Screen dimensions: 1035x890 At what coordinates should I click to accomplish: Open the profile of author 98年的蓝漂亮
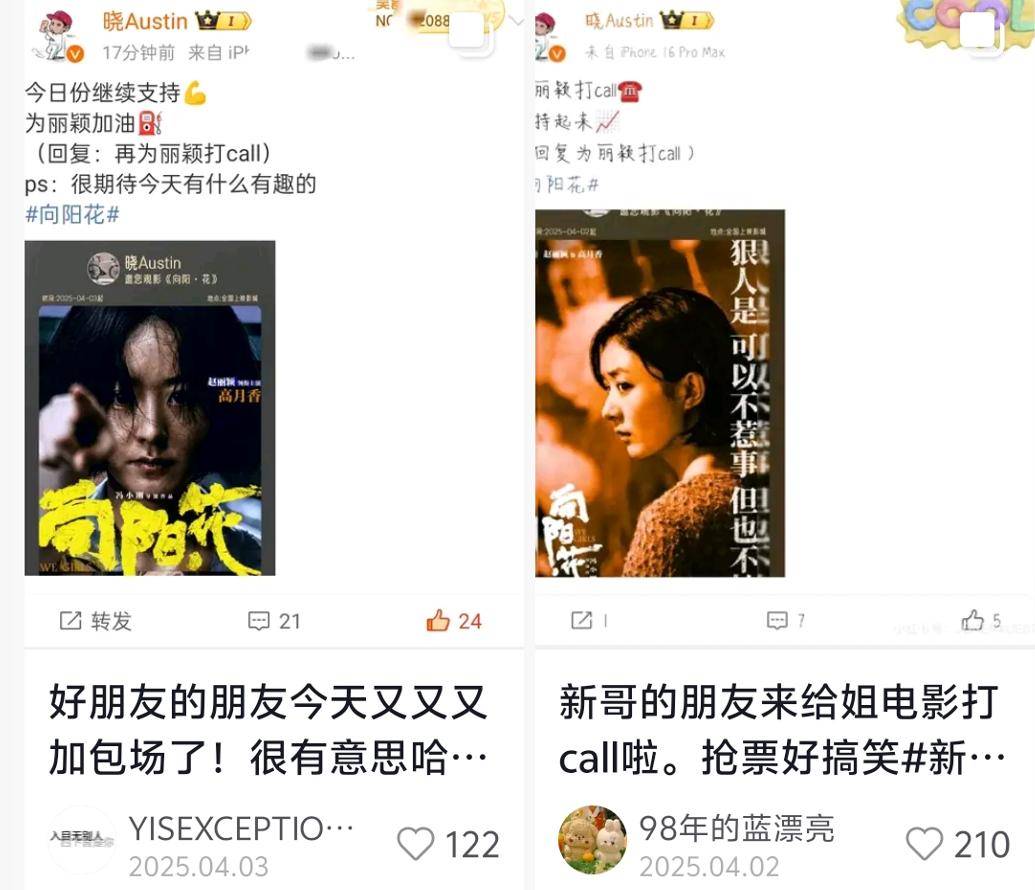736,828
